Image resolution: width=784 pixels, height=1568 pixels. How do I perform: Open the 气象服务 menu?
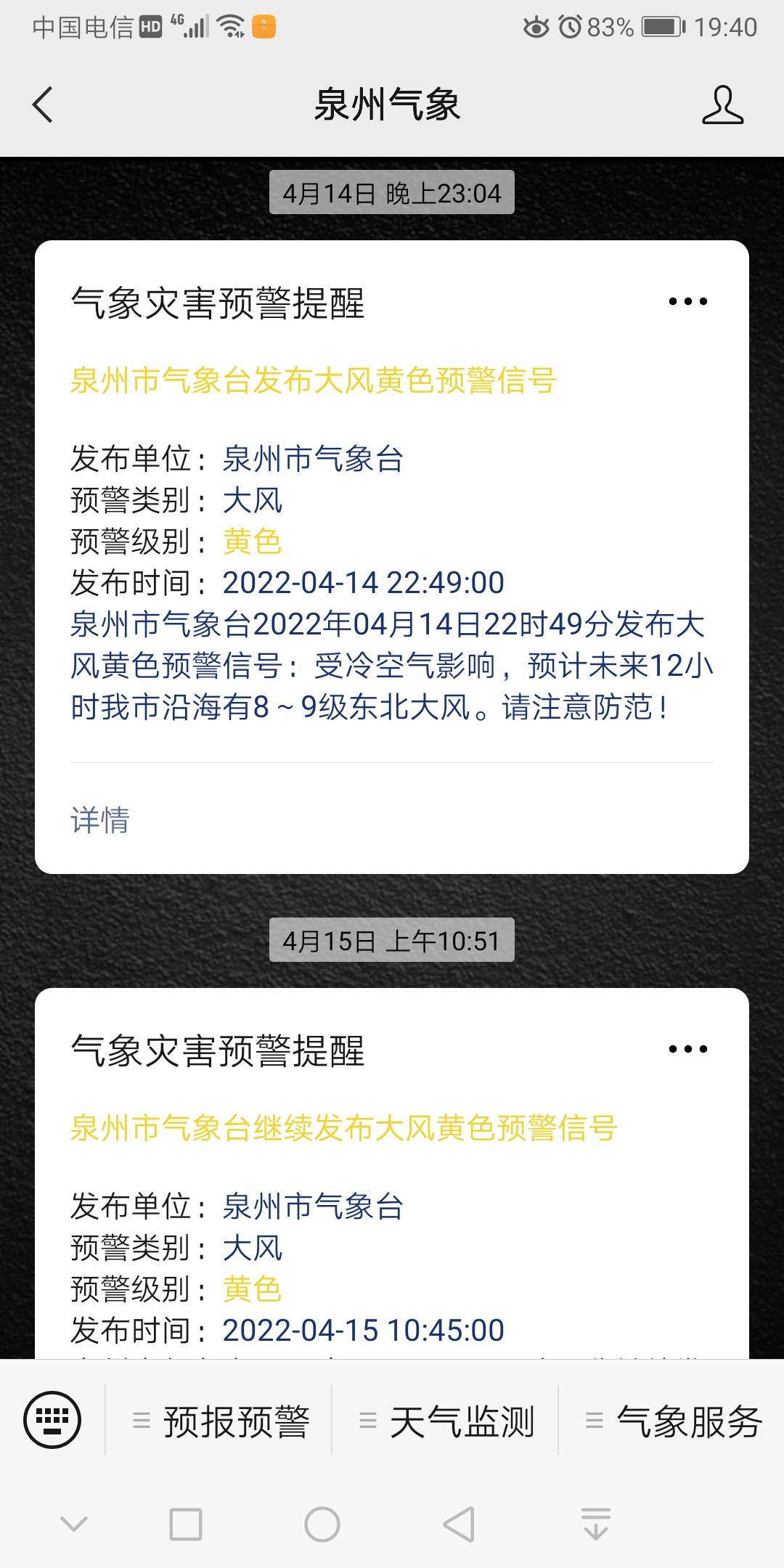[x=672, y=1421]
